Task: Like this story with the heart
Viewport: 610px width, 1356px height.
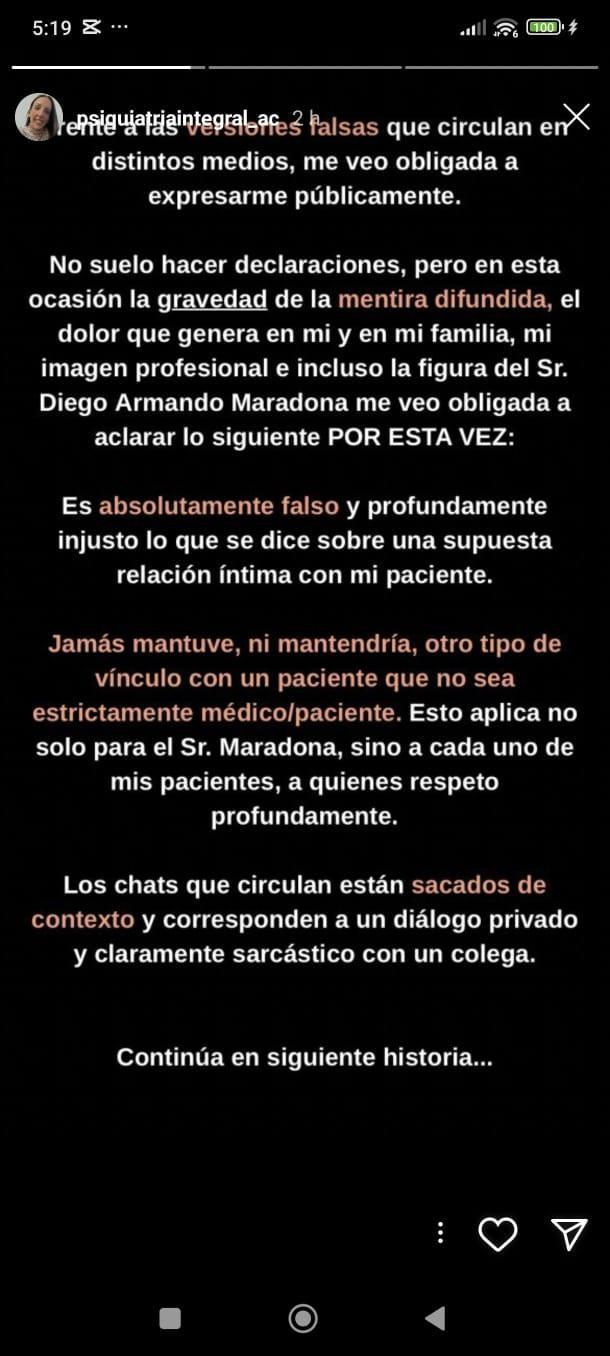Action: click(x=497, y=1234)
